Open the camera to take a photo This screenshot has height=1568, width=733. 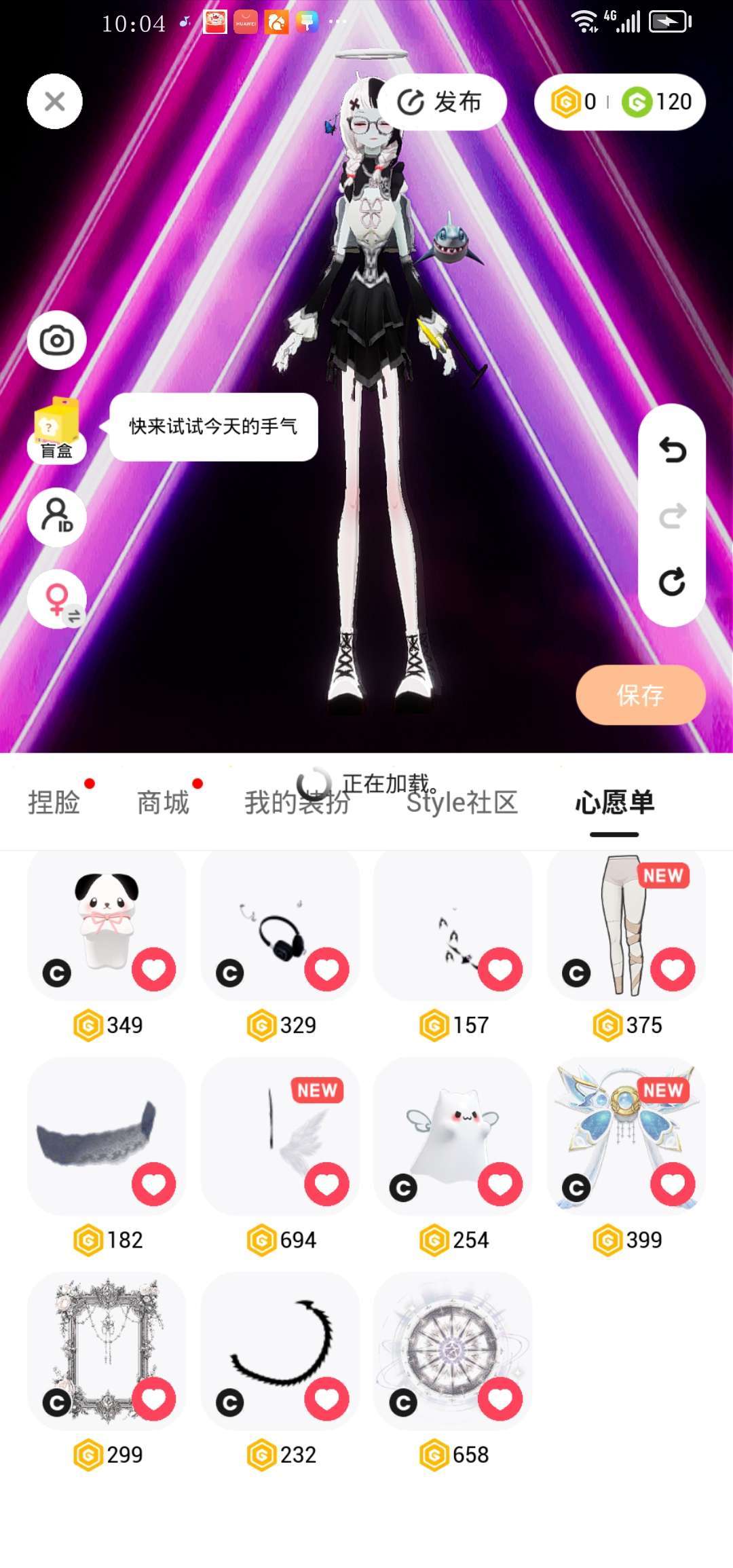click(57, 340)
